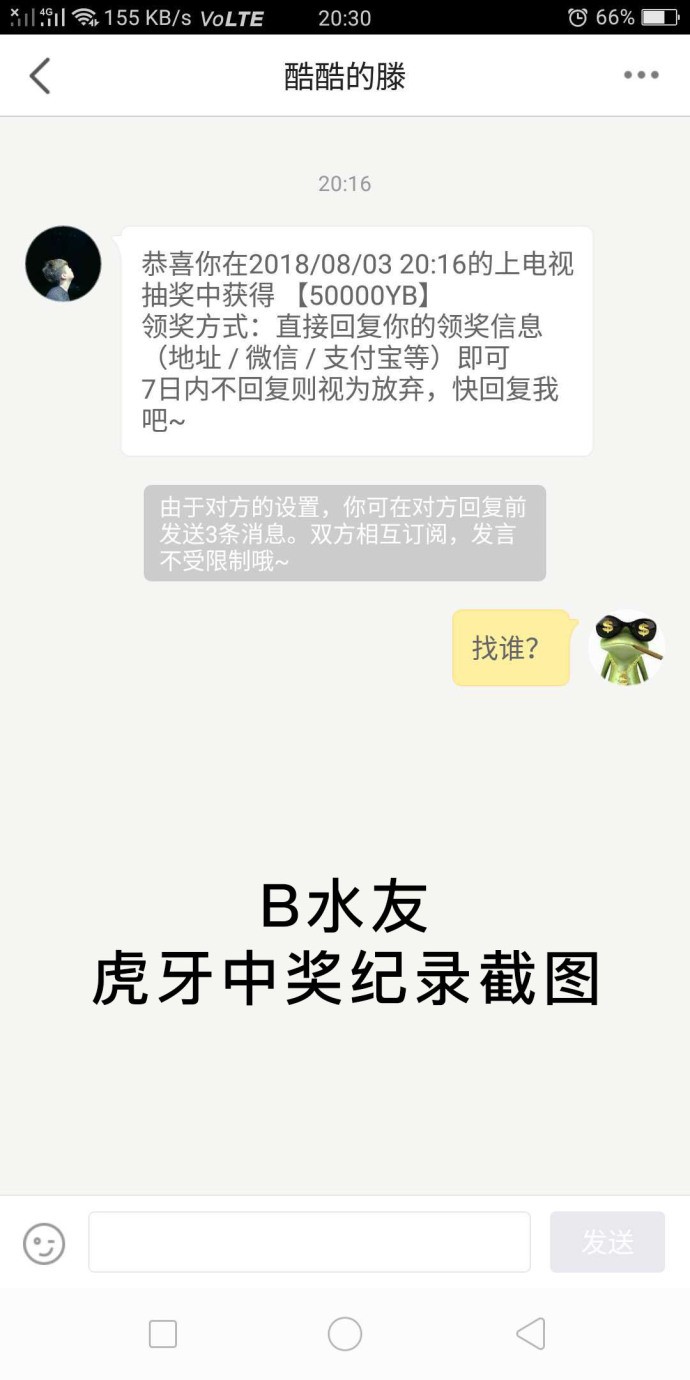Tap the 发送 send button
The width and height of the screenshot is (690, 1380).
[x=607, y=1242]
